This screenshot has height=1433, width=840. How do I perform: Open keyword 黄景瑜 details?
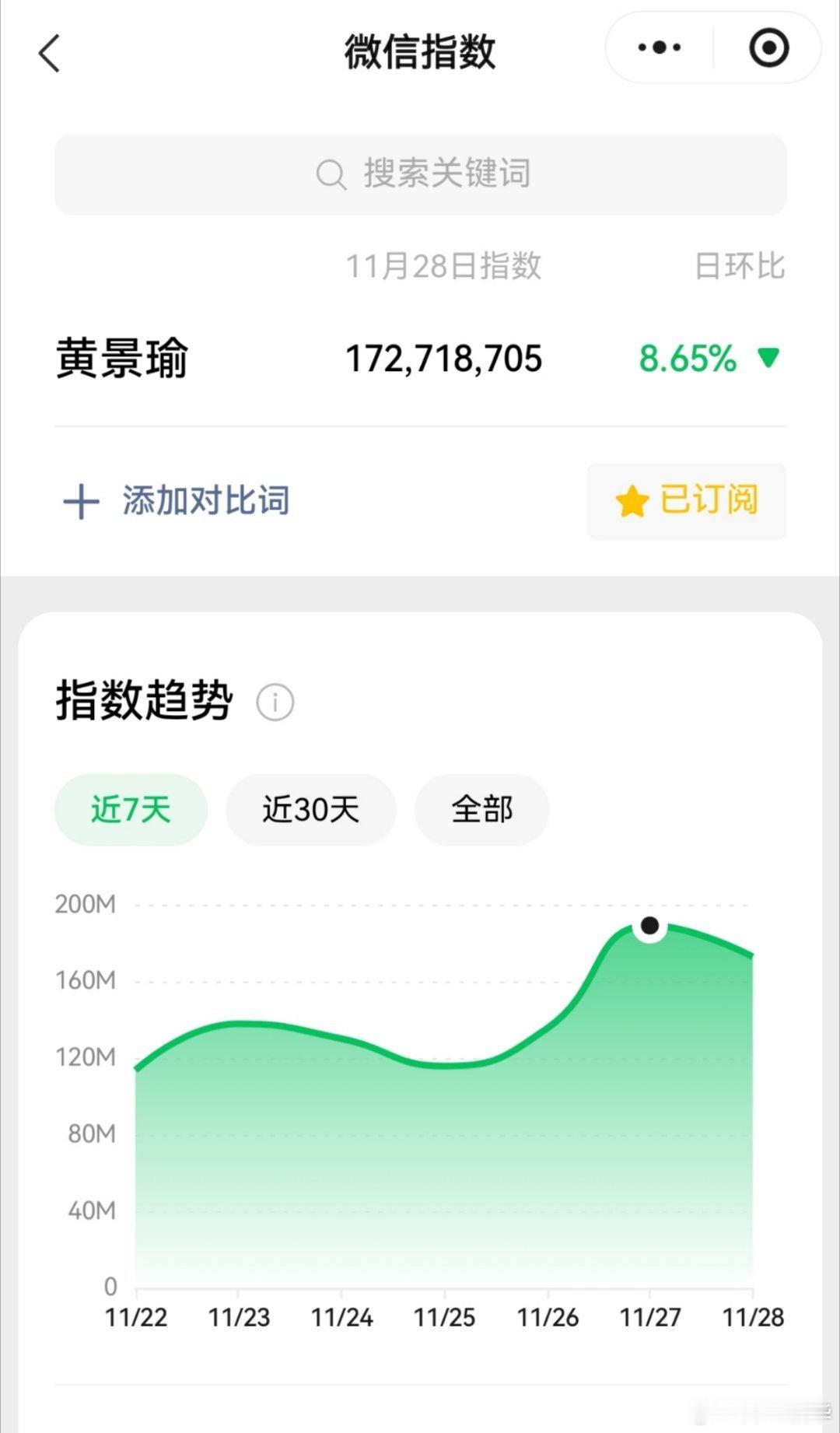pos(121,359)
